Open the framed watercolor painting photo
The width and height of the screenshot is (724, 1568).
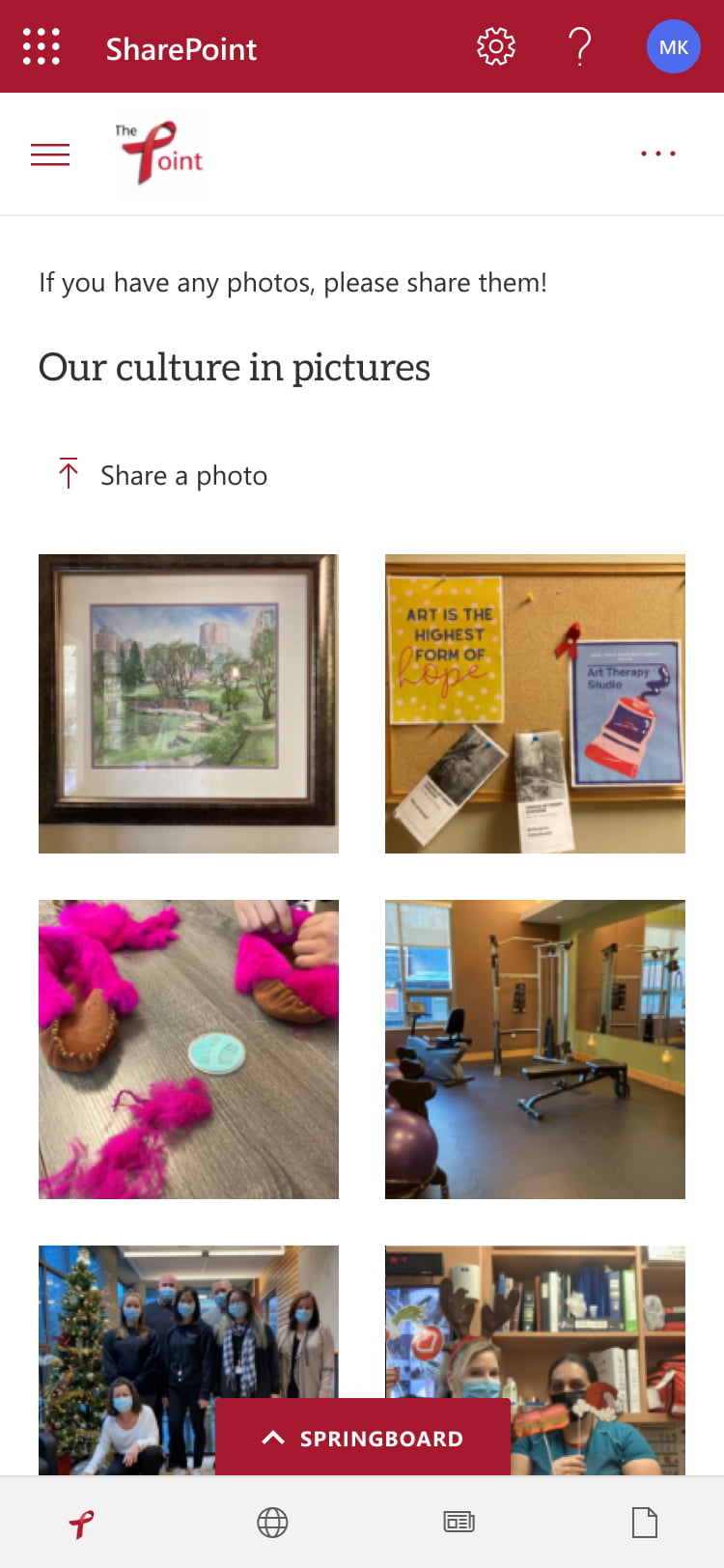point(188,703)
